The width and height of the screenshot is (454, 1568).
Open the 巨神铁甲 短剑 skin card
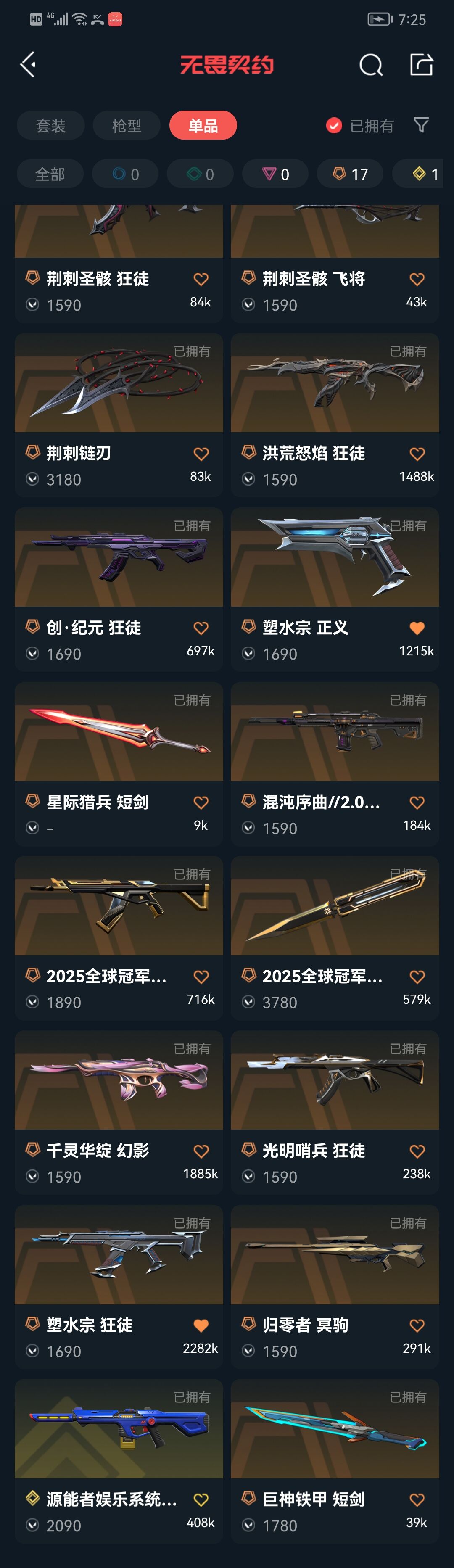click(335, 1460)
